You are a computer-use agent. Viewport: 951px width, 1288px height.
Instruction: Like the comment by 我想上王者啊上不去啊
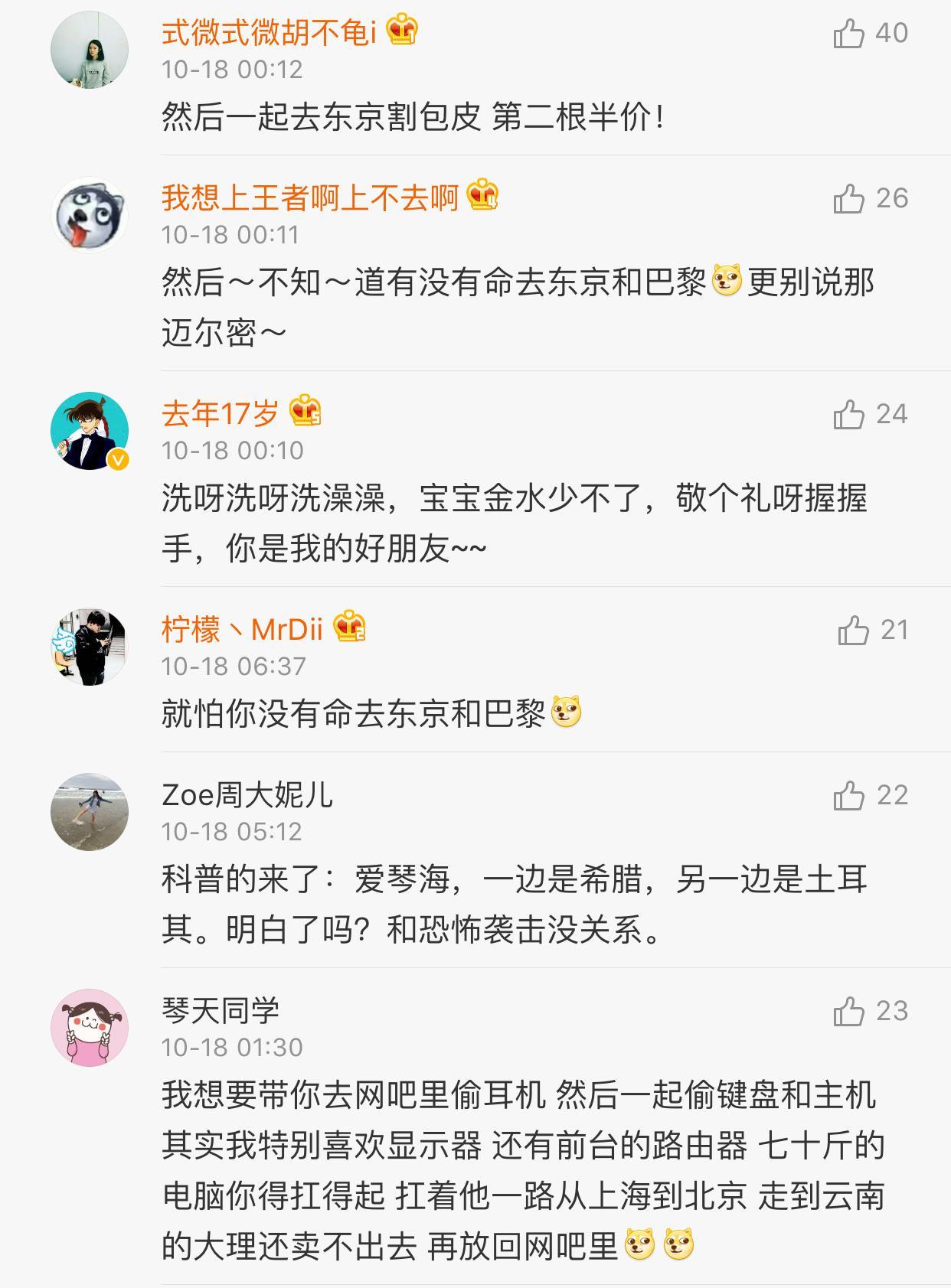[x=848, y=199]
